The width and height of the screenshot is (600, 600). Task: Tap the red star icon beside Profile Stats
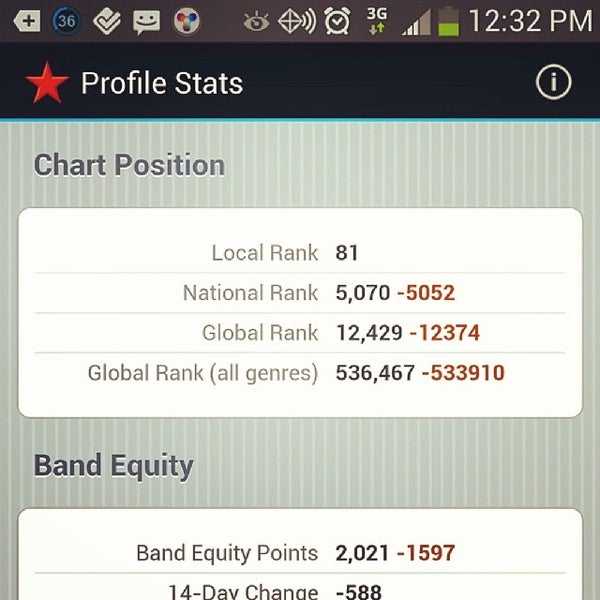[x=46, y=83]
